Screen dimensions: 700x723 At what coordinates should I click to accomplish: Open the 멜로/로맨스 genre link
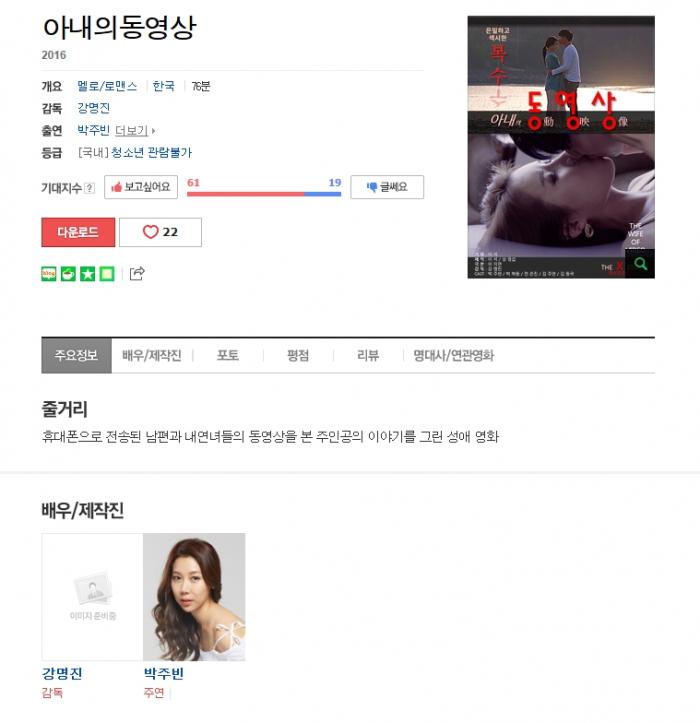point(107,86)
